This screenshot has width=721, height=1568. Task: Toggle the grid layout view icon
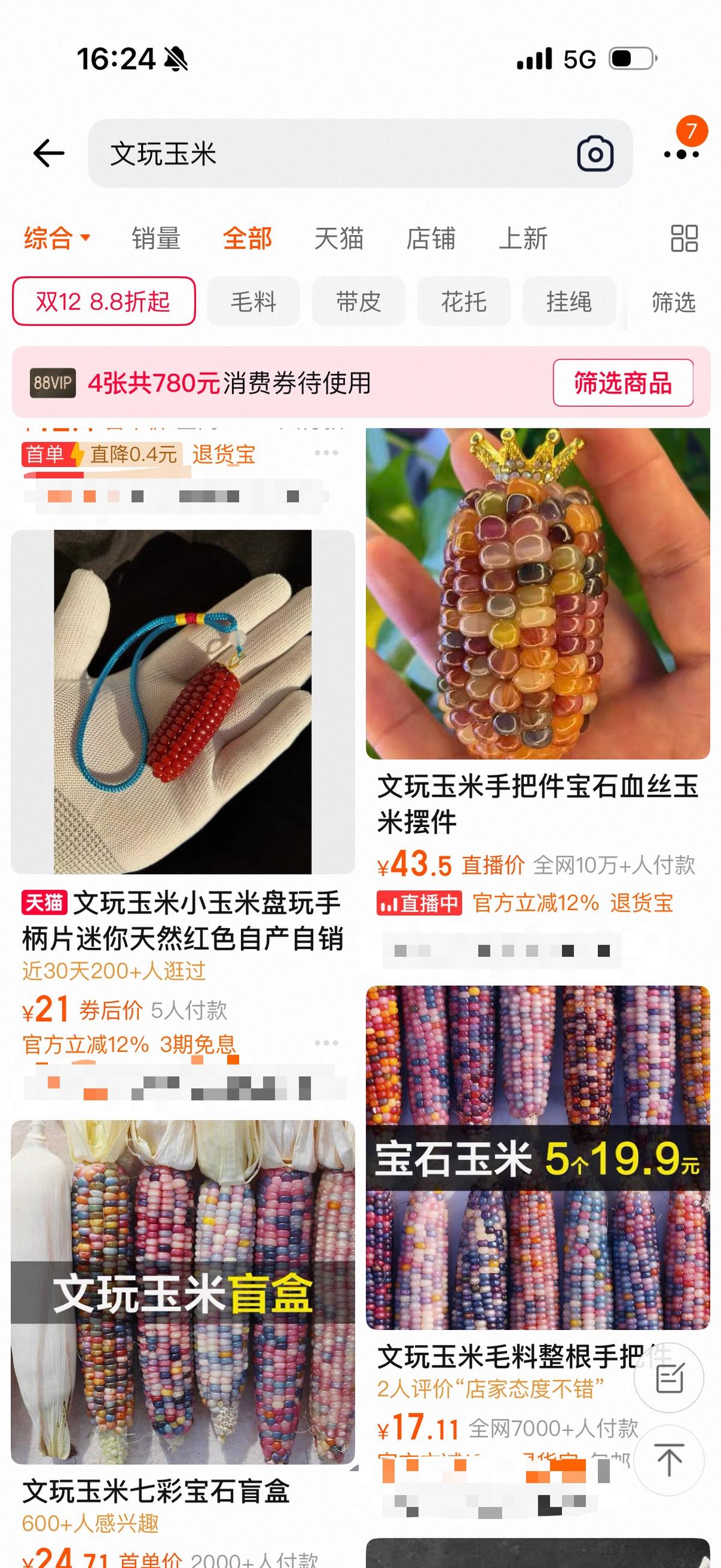pyautogui.click(x=684, y=238)
